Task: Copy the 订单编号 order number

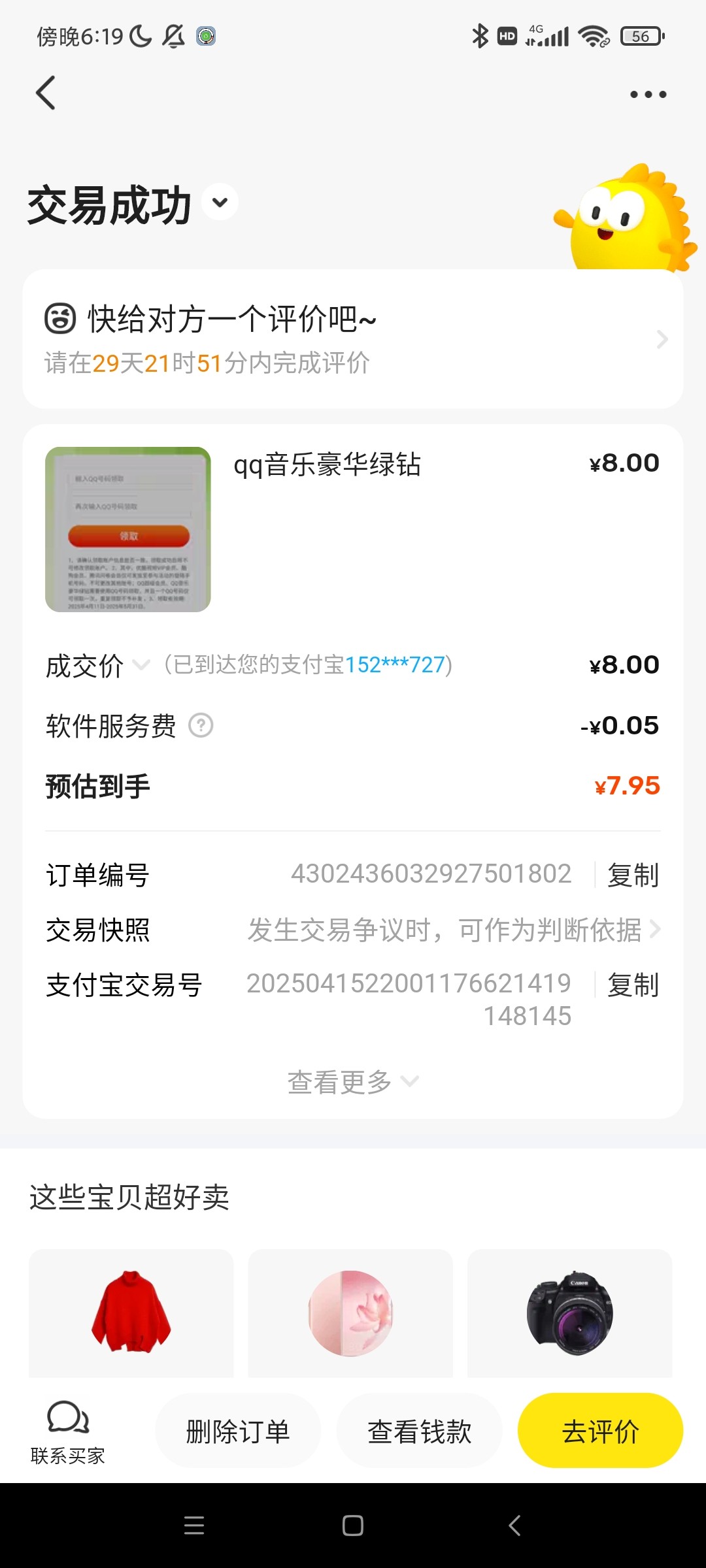Action: coord(632,875)
